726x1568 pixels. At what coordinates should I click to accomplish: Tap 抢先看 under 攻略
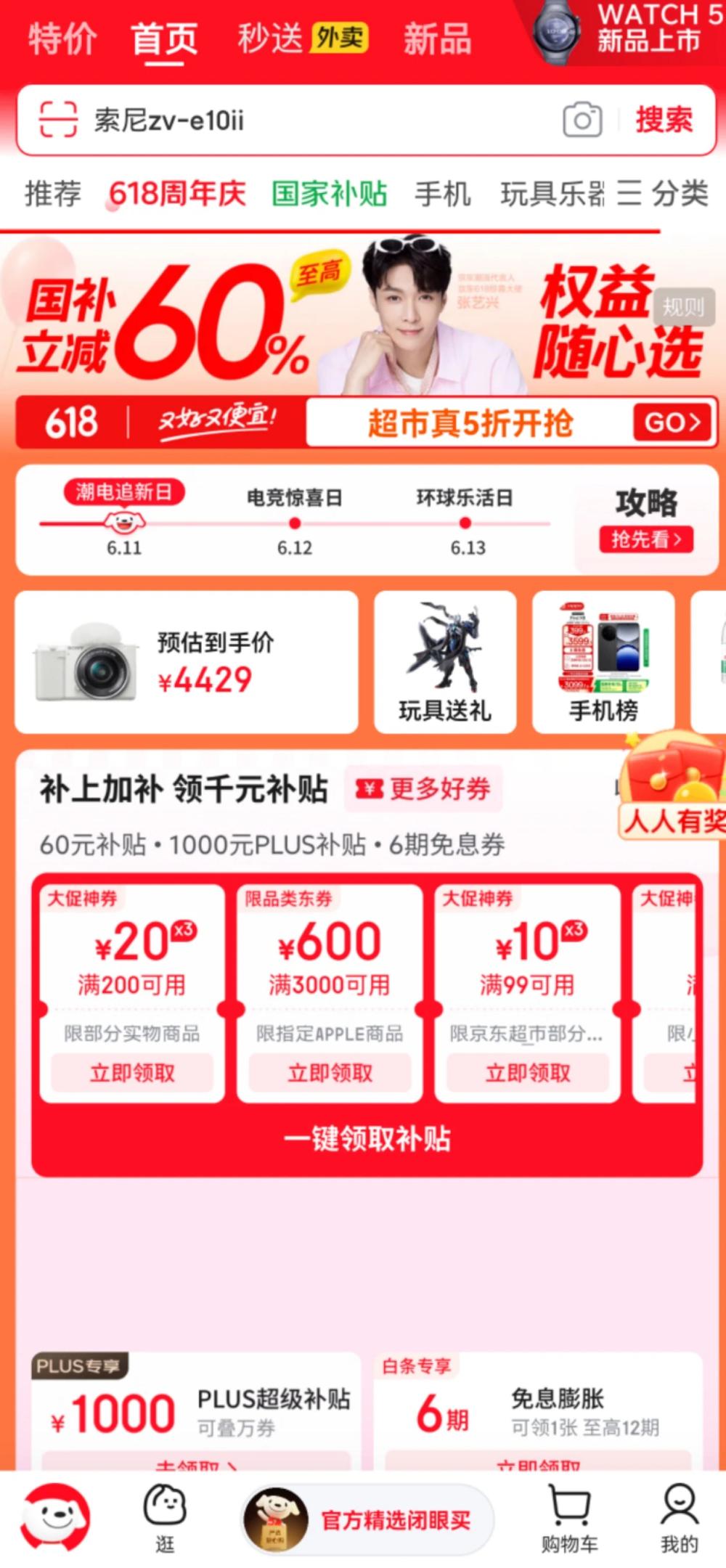point(646,539)
